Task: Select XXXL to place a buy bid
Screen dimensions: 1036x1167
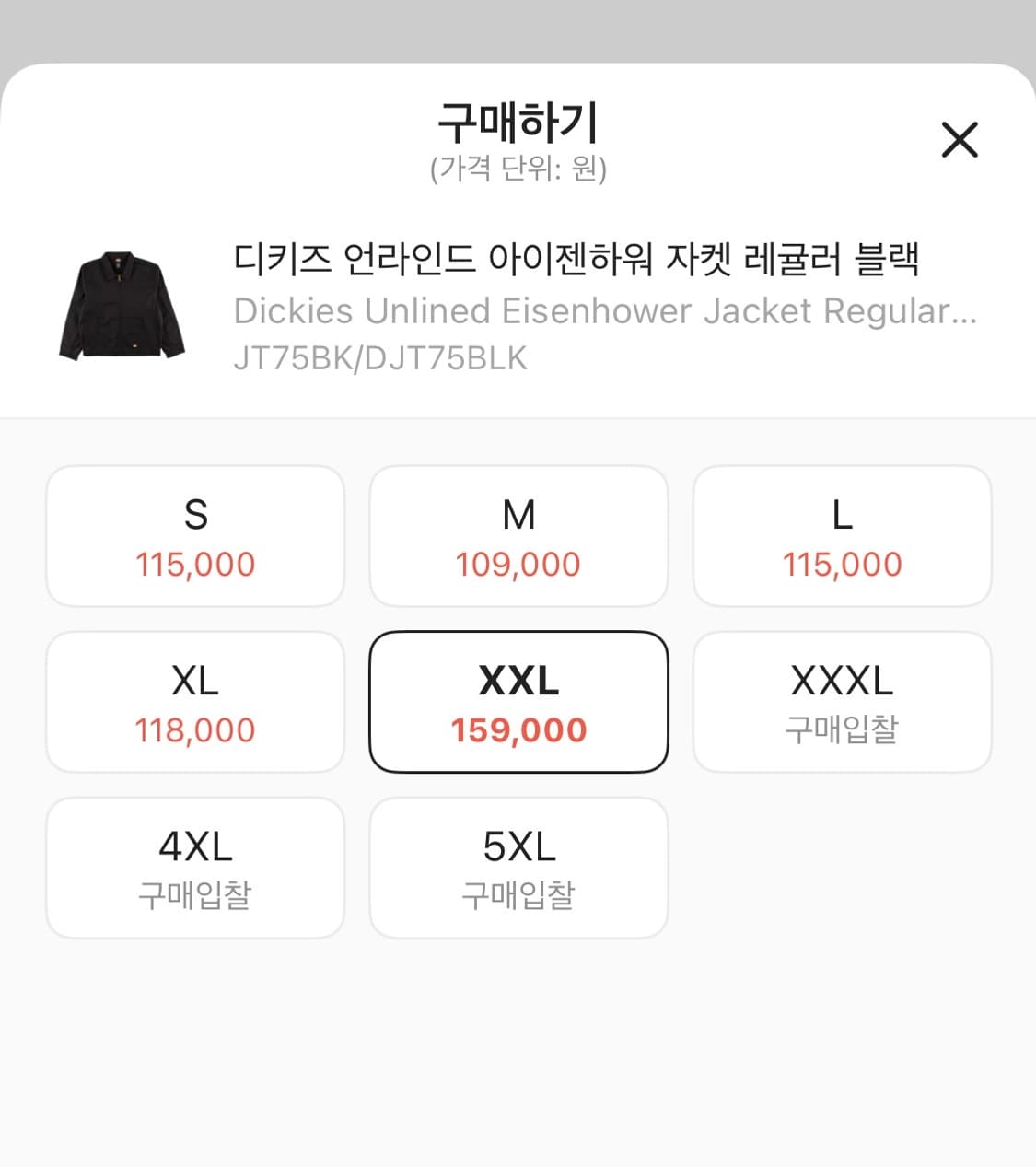Action: [843, 702]
